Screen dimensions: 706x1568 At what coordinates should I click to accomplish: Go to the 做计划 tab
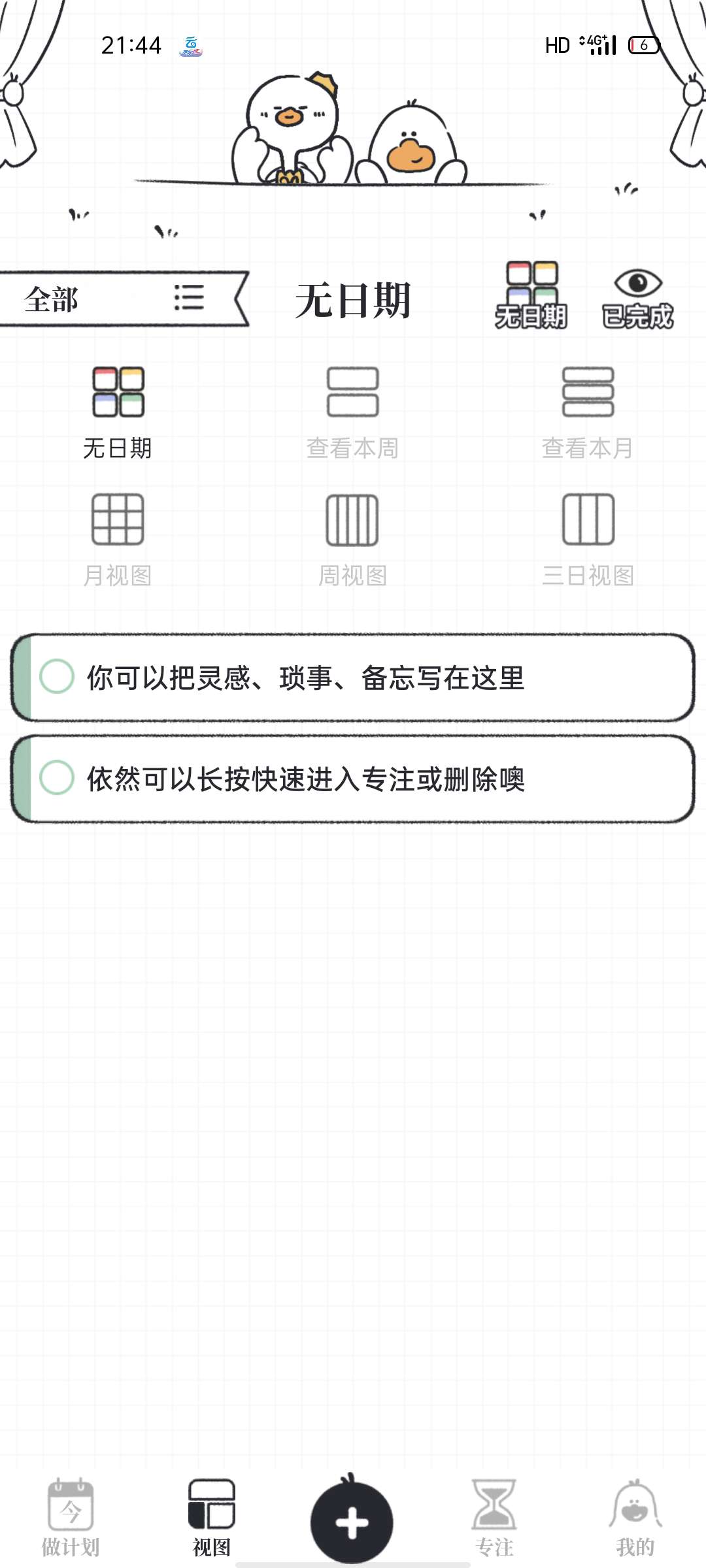(71, 1517)
